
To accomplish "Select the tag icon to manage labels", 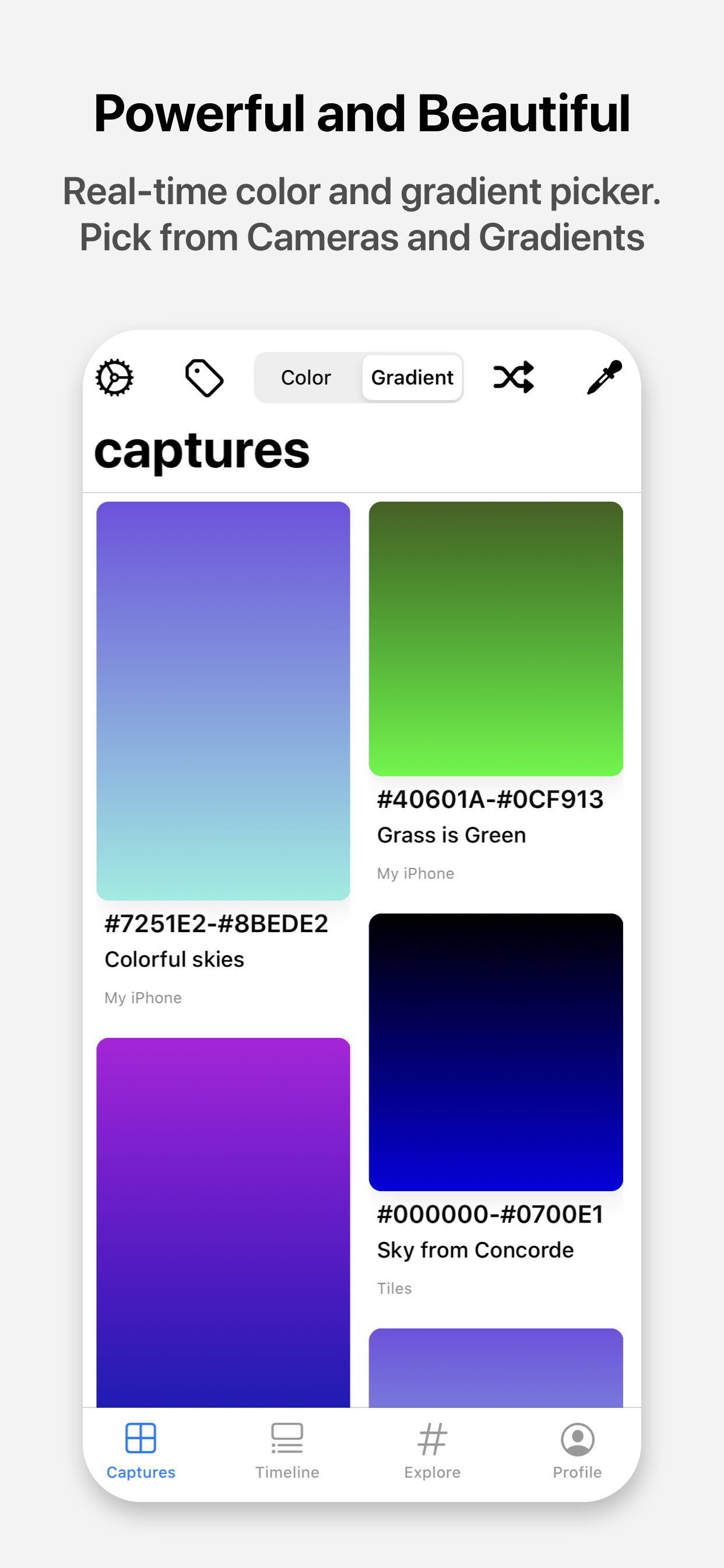I will (x=205, y=377).
